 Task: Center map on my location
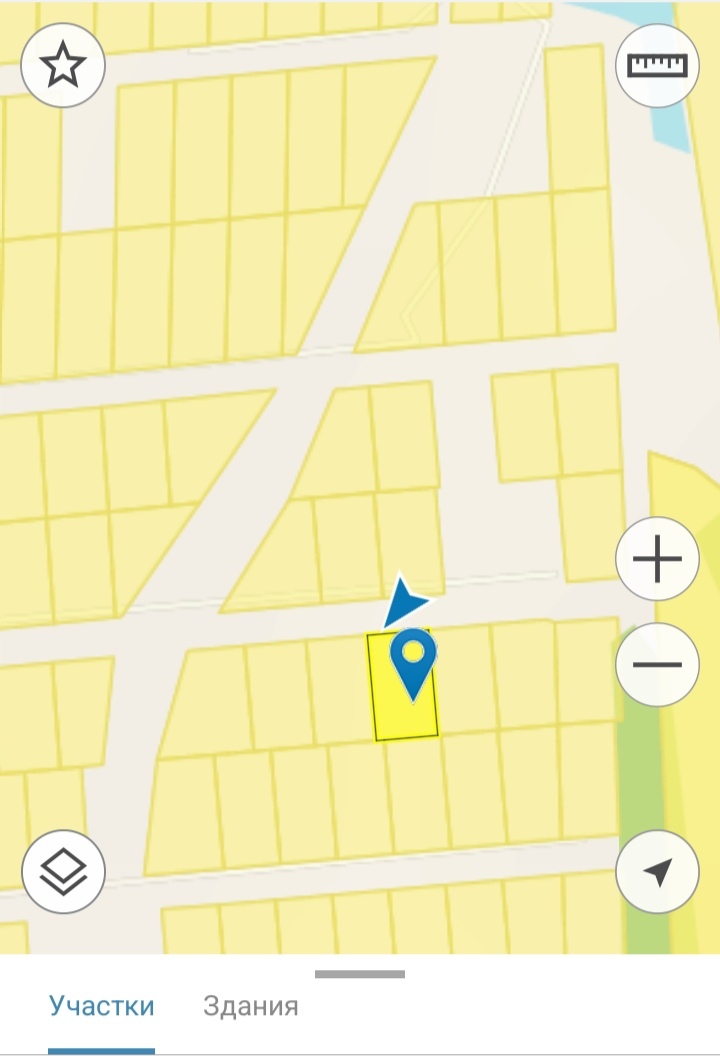[x=657, y=872]
